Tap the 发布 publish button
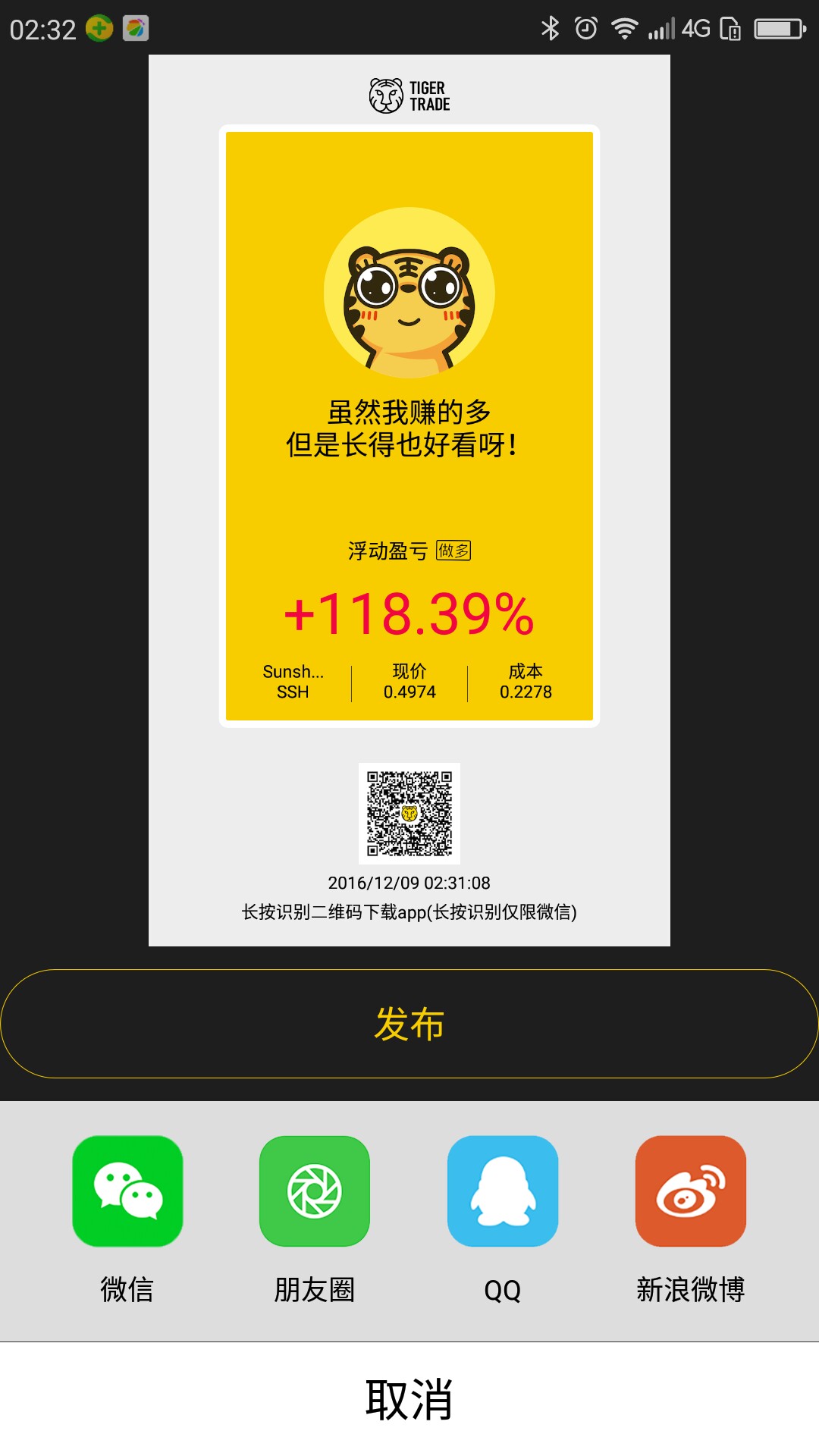The height and width of the screenshot is (1456, 819). 409,1024
